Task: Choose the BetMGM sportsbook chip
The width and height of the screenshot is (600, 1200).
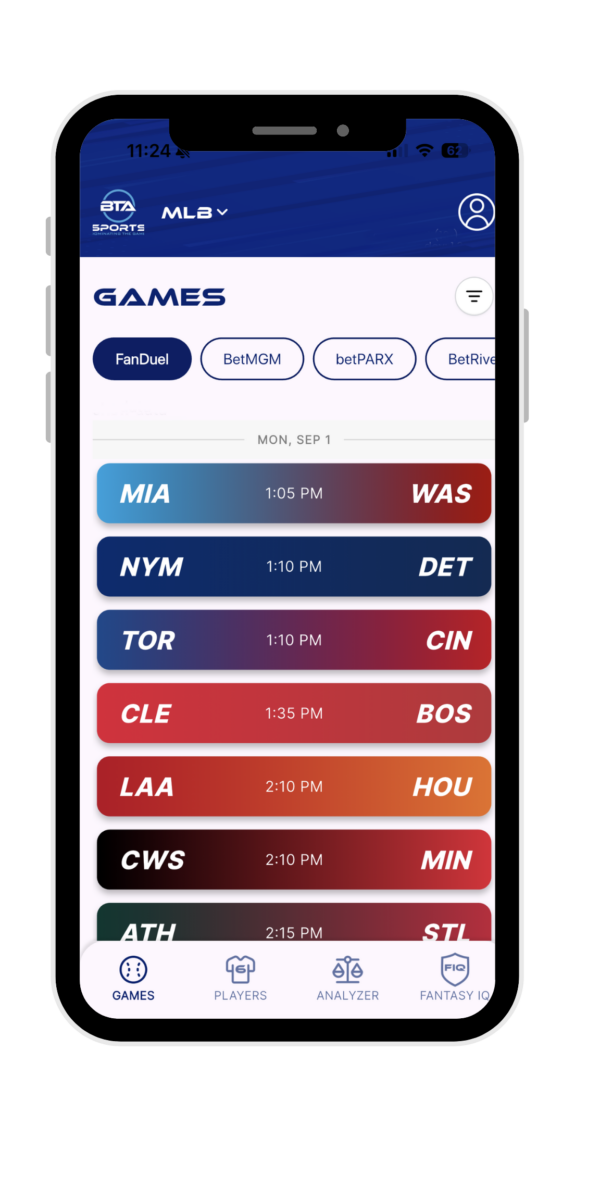Action: tap(252, 359)
